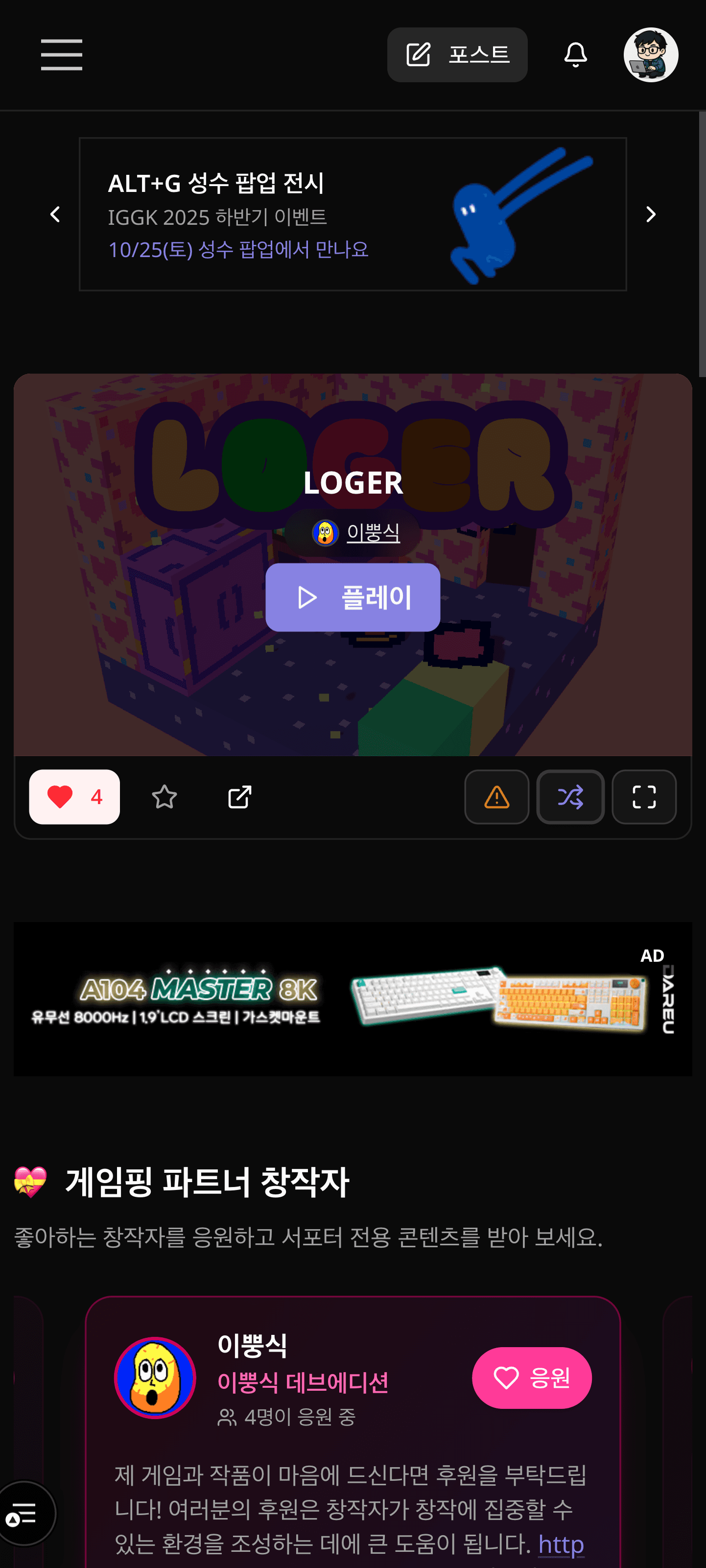Enter fullscreen mode for the game
Viewport: 706px width, 1568px height.
643,797
